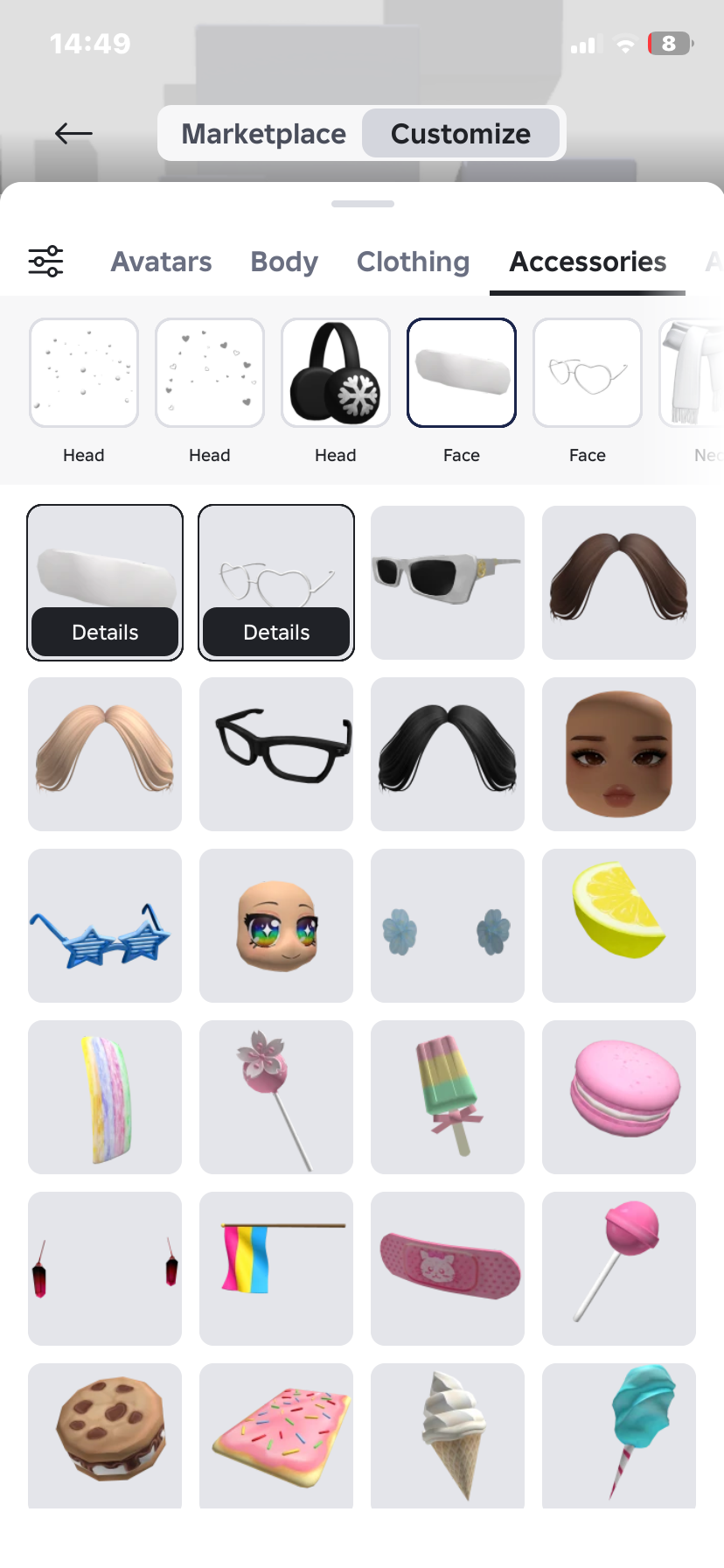The height and width of the screenshot is (1568, 724).
Task: Tap the equipped heart glasses Face slot
Action: pos(588,373)
